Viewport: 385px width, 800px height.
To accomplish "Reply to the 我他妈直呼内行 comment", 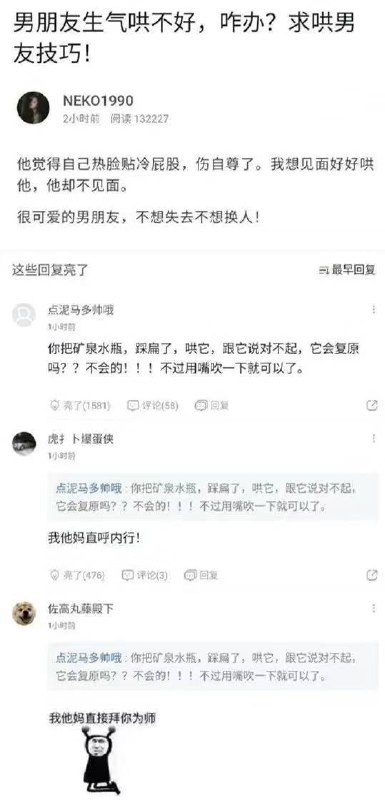I will point(201,576).
